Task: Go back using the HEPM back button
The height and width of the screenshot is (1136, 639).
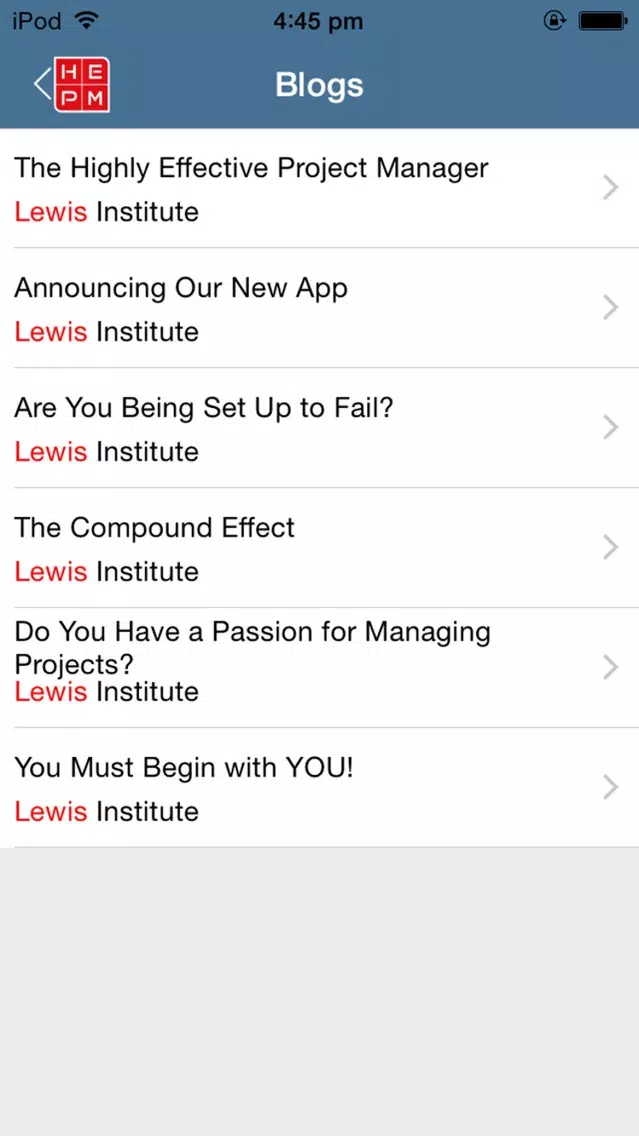Action: point(72,85)
